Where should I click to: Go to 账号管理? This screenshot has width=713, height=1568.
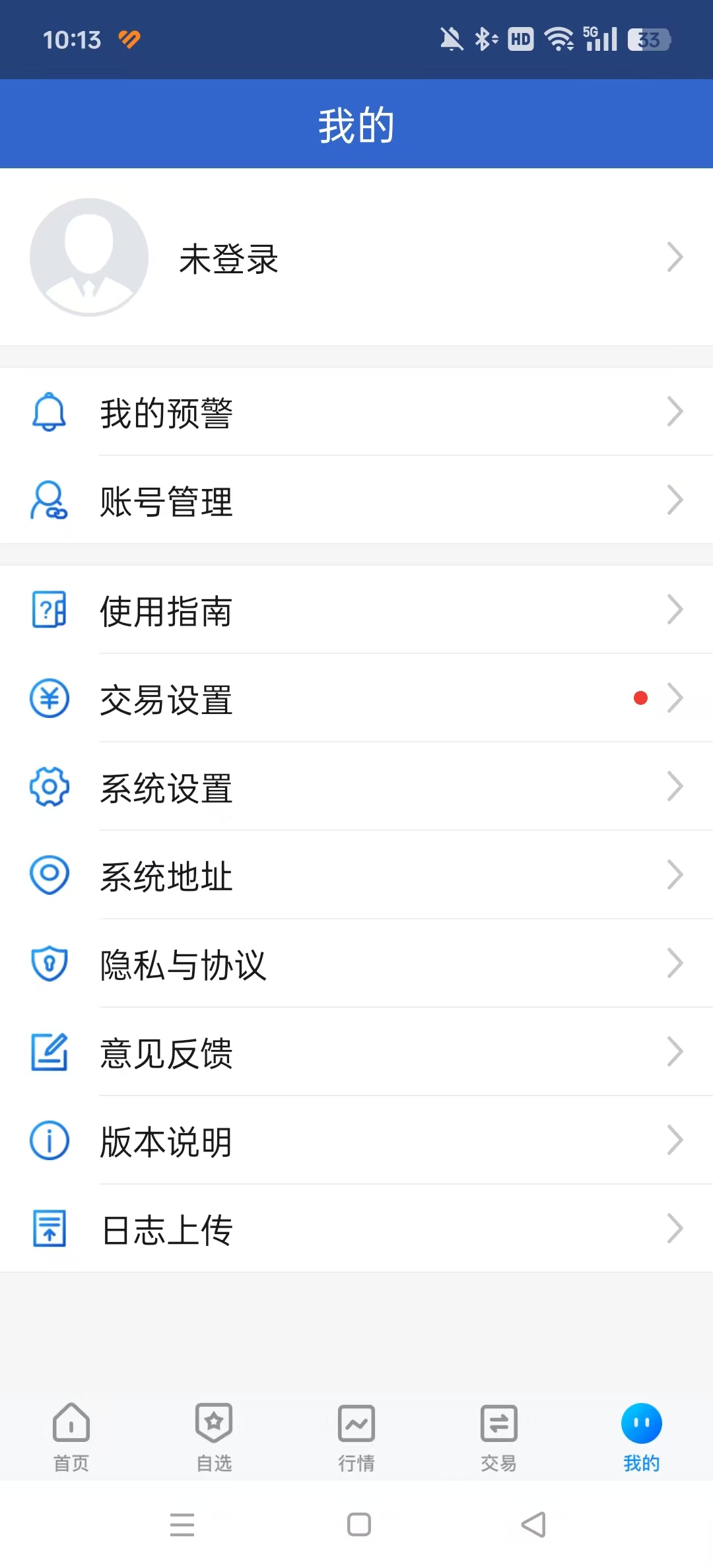(x=356, y=501)
